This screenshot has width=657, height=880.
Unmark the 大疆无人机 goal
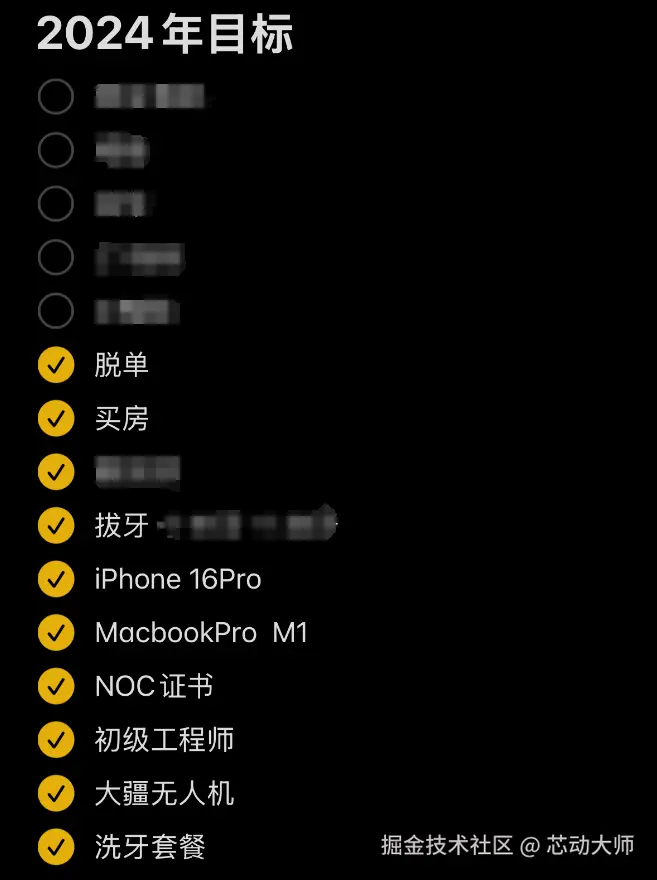coord(56,794)
